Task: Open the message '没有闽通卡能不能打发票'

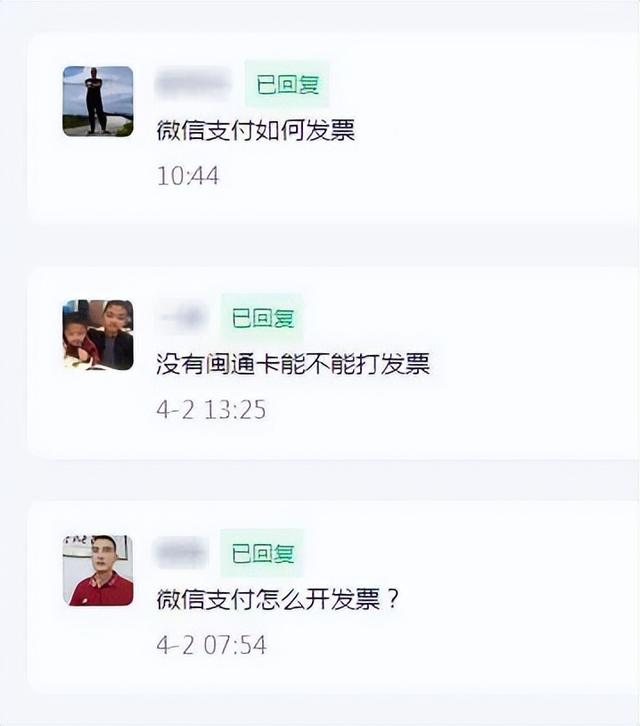Action: (x=293, y=364)
